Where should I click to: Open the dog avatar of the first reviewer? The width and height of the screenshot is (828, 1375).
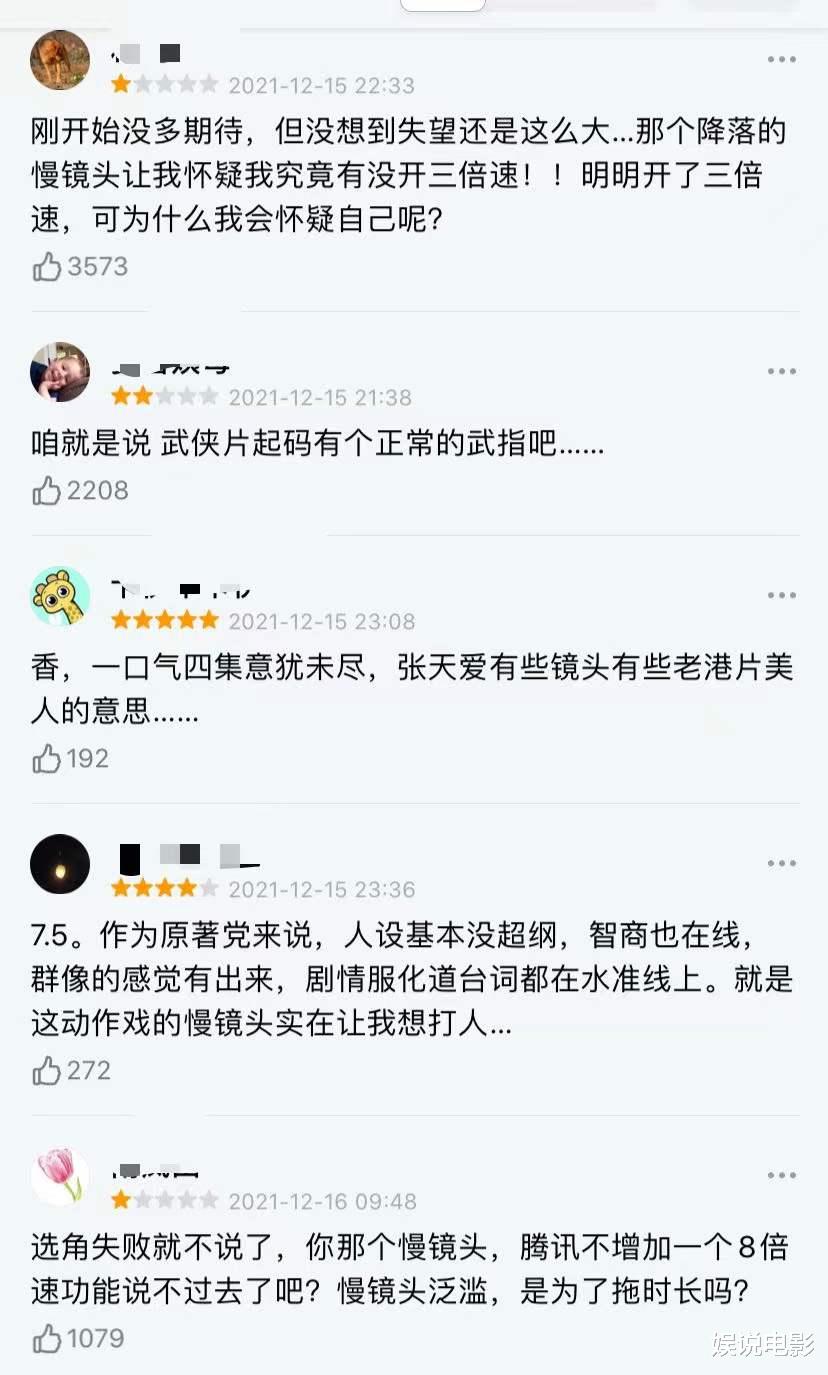pos(59,58)
